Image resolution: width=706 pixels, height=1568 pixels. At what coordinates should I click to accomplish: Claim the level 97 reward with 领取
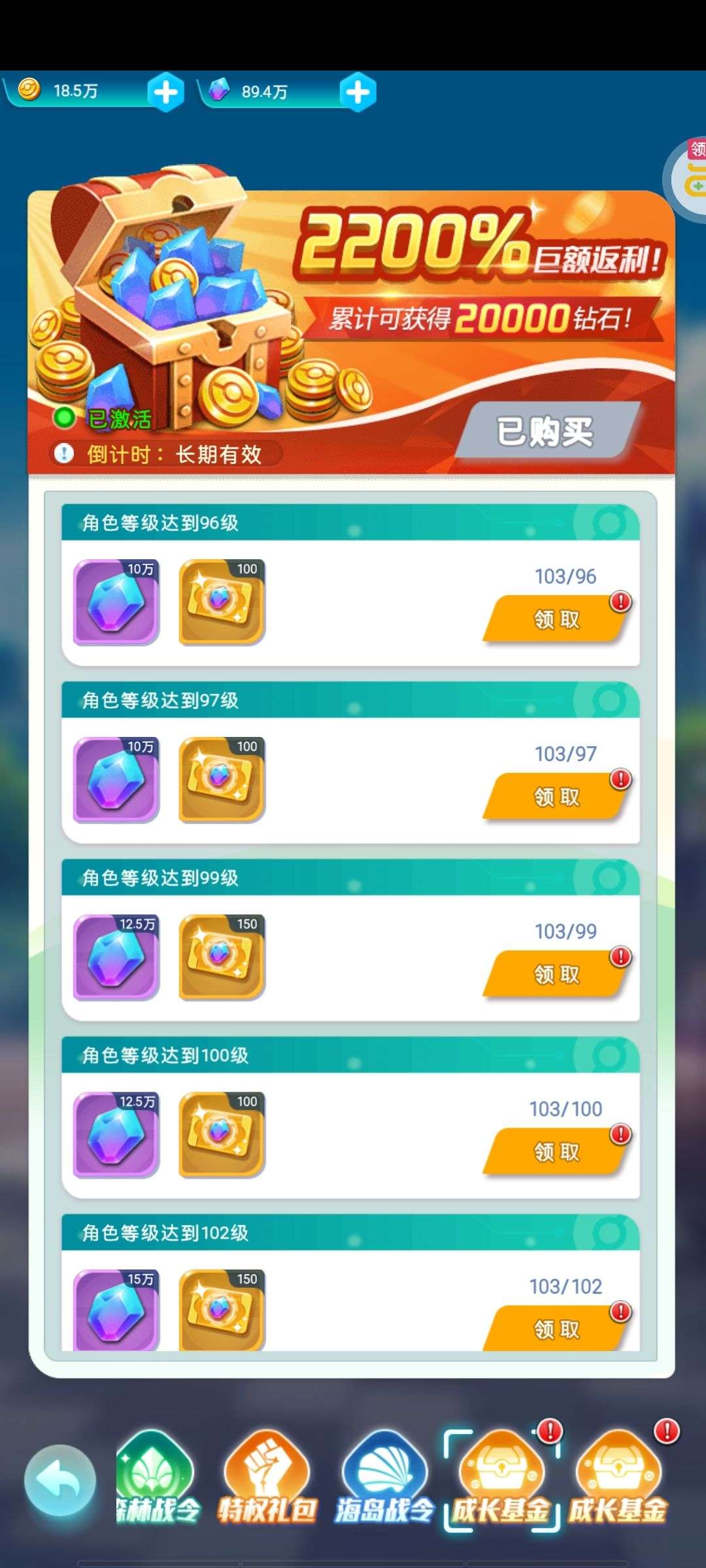pos(556,796)
